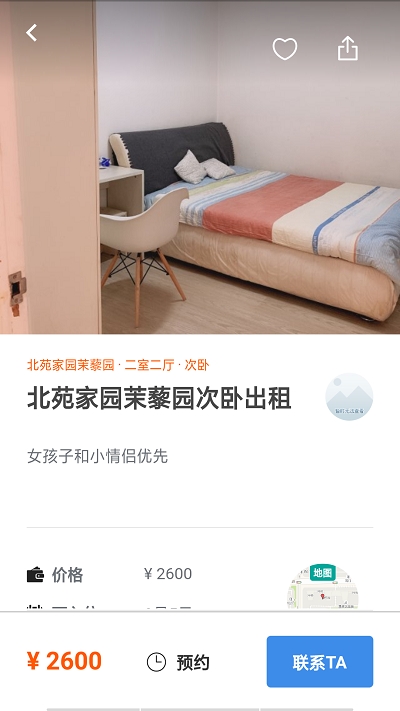Image resolution: width=400 pixels, height=711 pixels.
Task: Favorite this listing with the heart icon
Action: pos(285,49)
